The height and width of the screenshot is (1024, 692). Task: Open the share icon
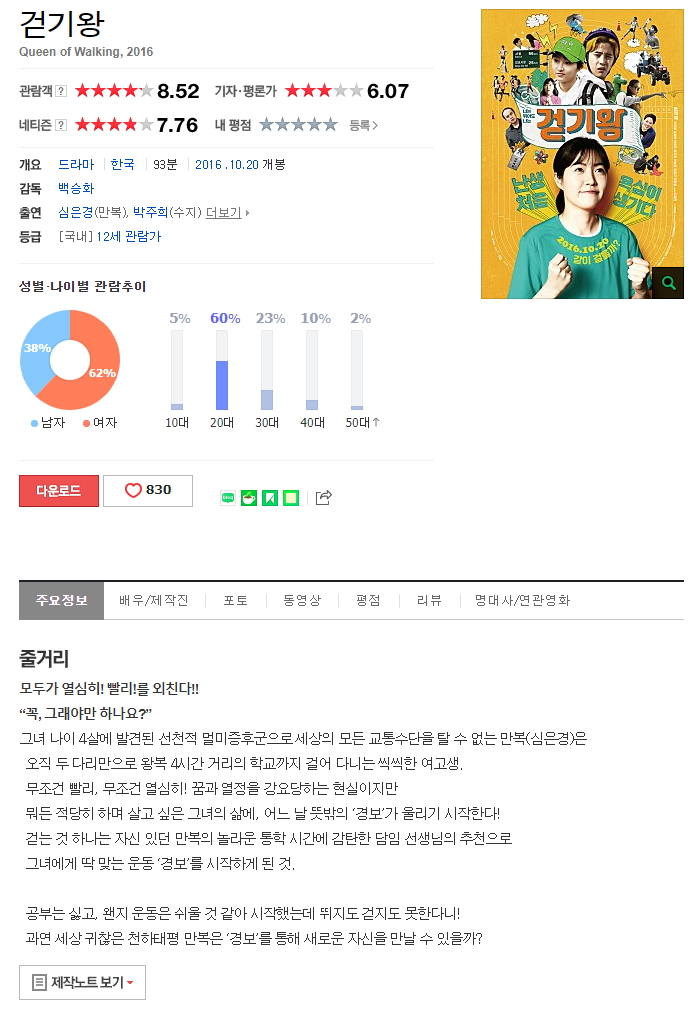coord(323,497)
